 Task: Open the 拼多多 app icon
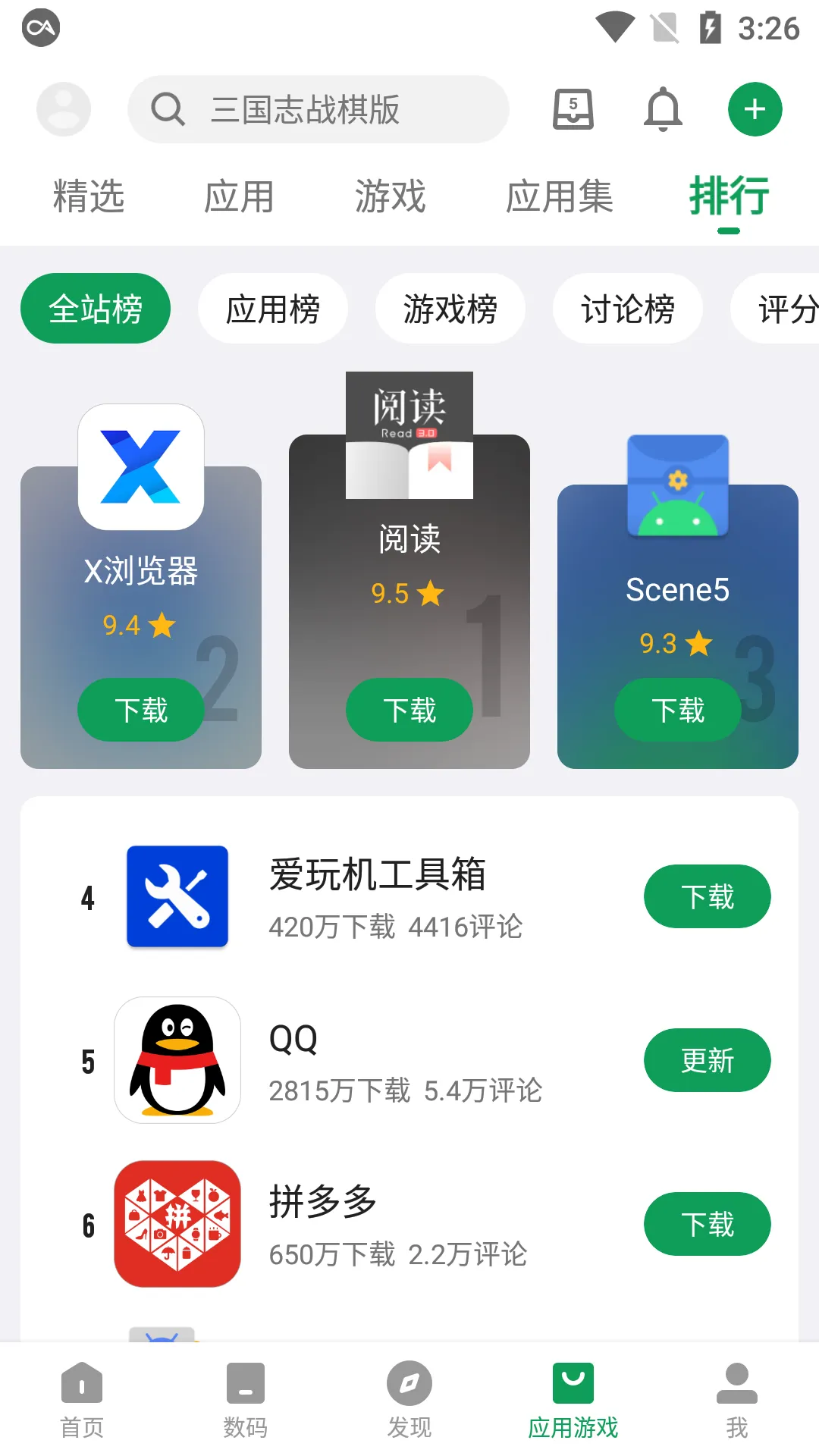(177, 1224)
